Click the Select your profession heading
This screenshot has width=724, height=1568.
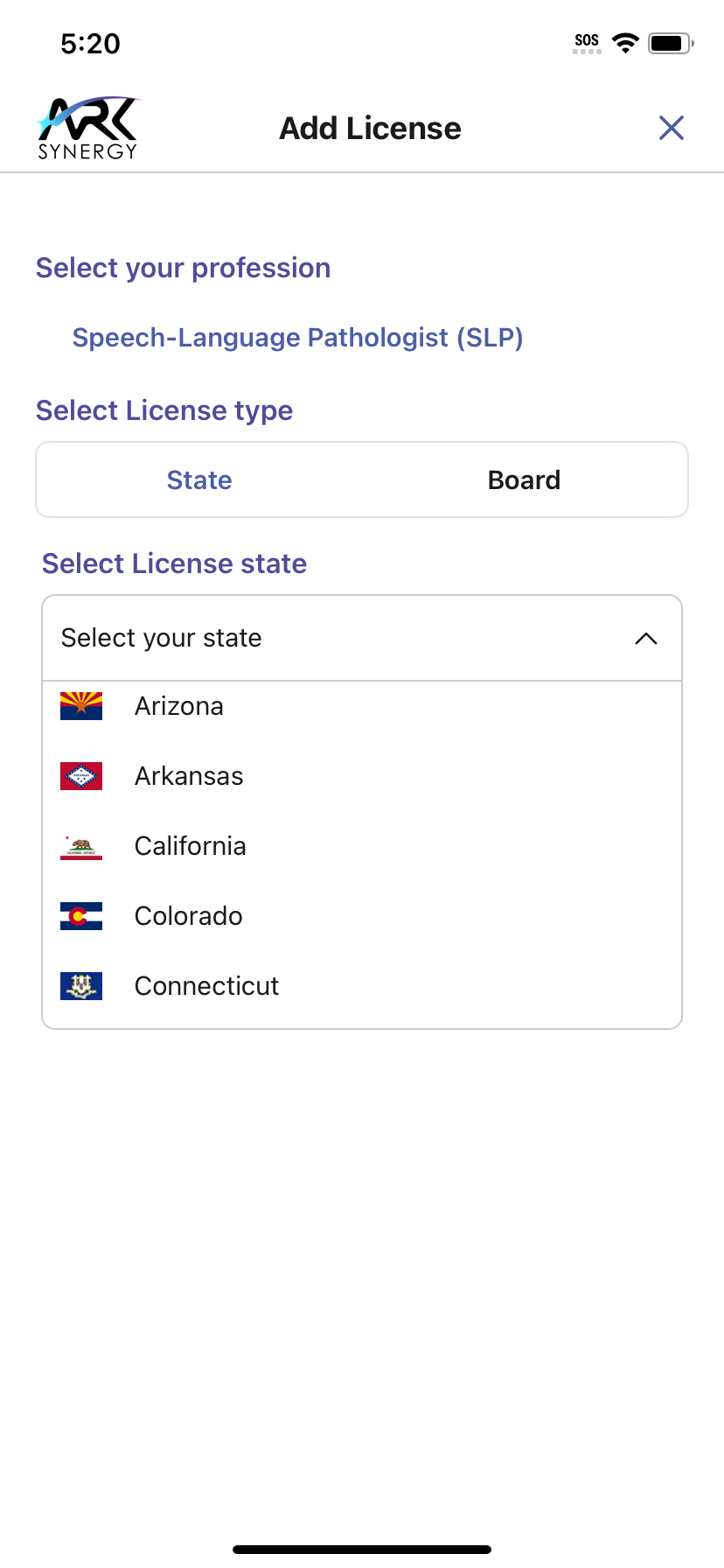183,268
